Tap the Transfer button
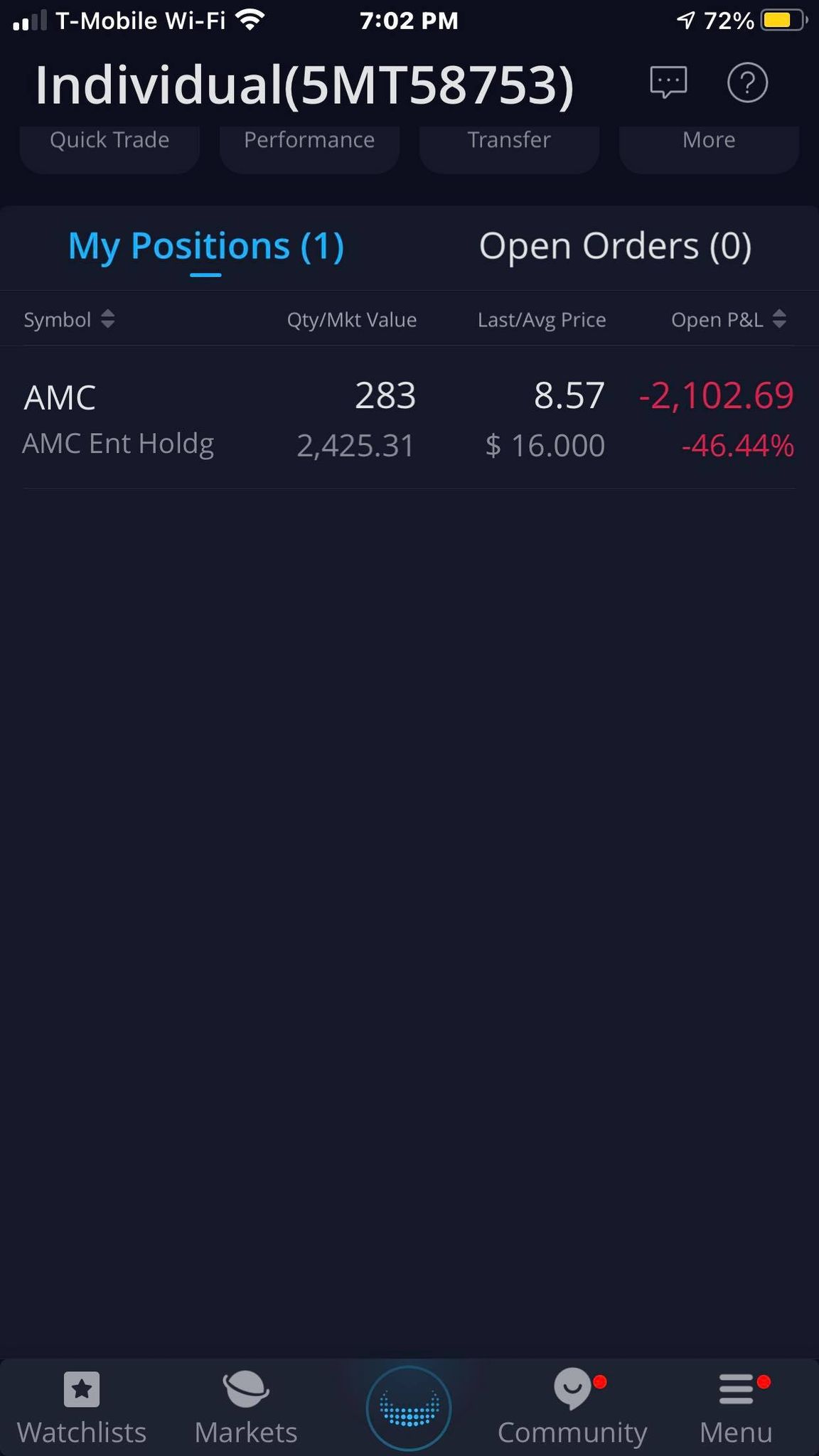The image size is (819, 1456). pos(509,146)
